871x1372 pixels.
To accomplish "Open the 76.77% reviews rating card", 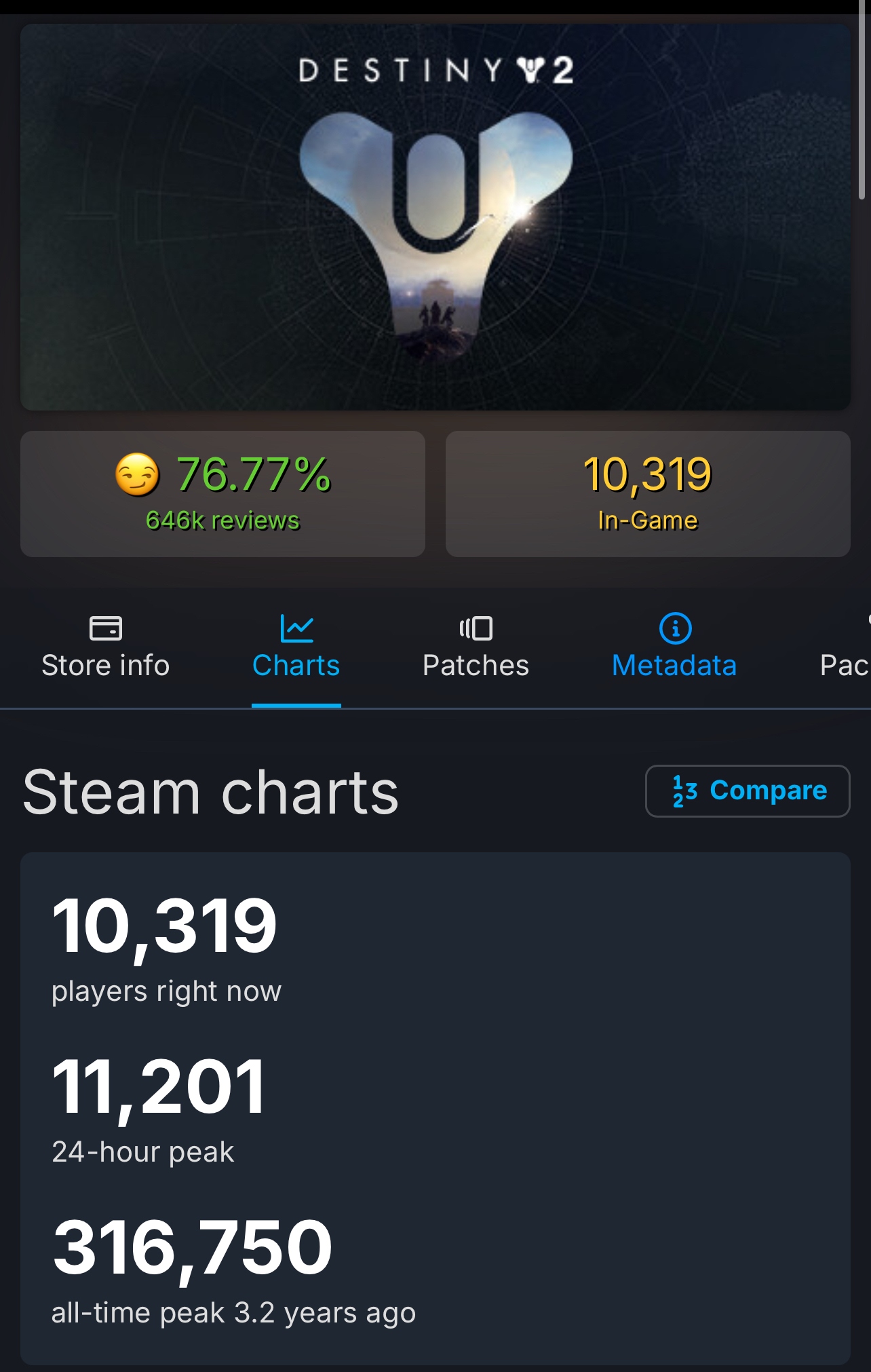I will tap(222, 494).
